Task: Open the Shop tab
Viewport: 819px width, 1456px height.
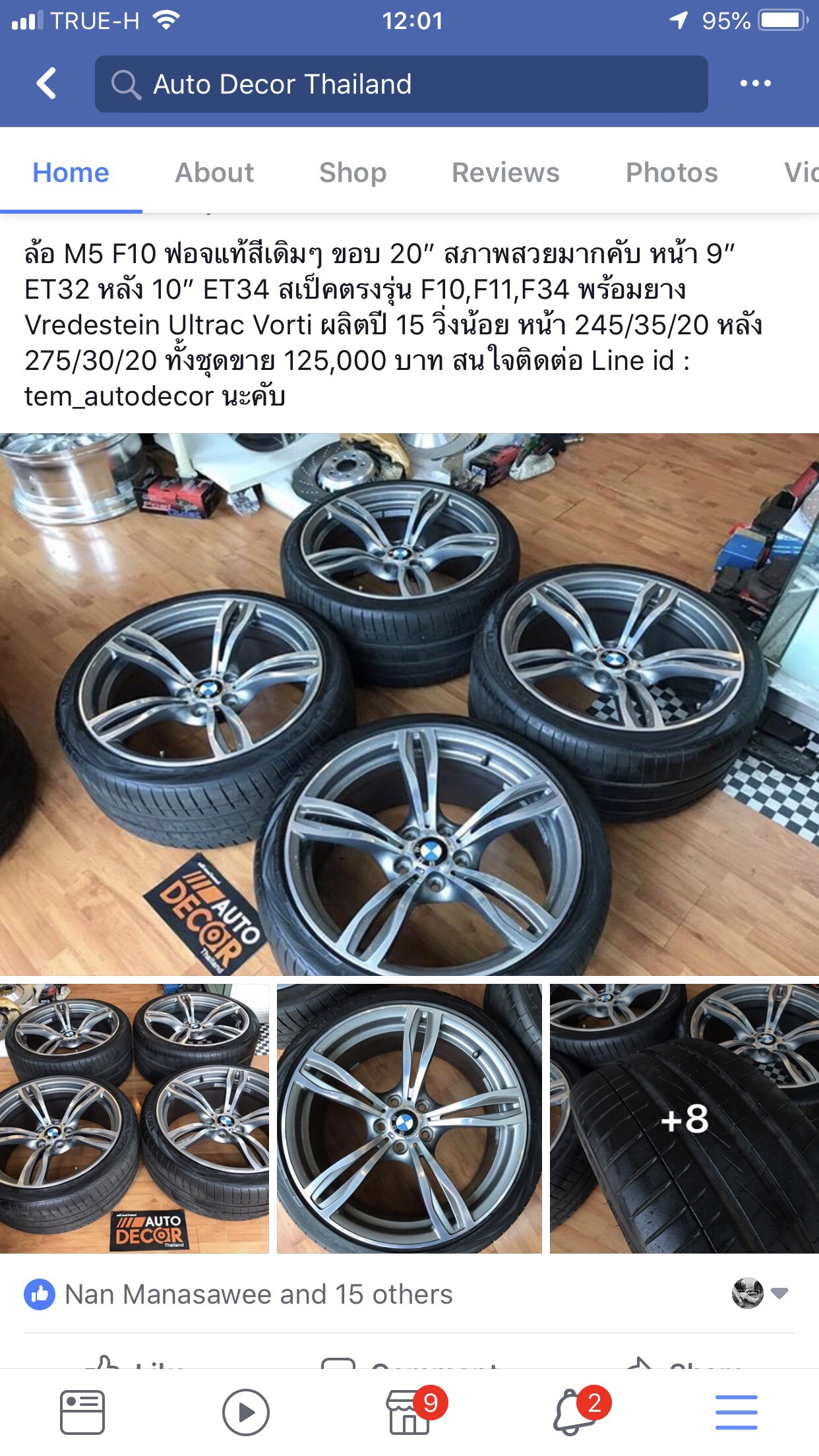Action: [353, 173]
